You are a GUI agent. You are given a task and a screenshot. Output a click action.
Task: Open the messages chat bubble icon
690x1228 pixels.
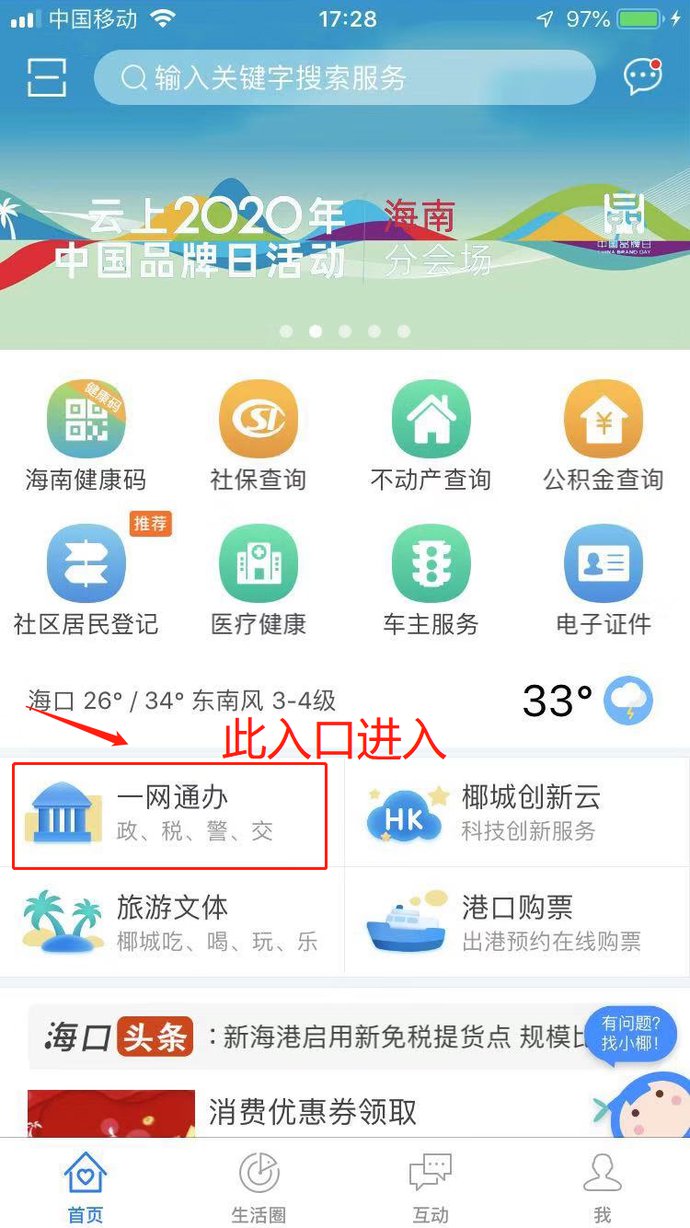point(642,77)
